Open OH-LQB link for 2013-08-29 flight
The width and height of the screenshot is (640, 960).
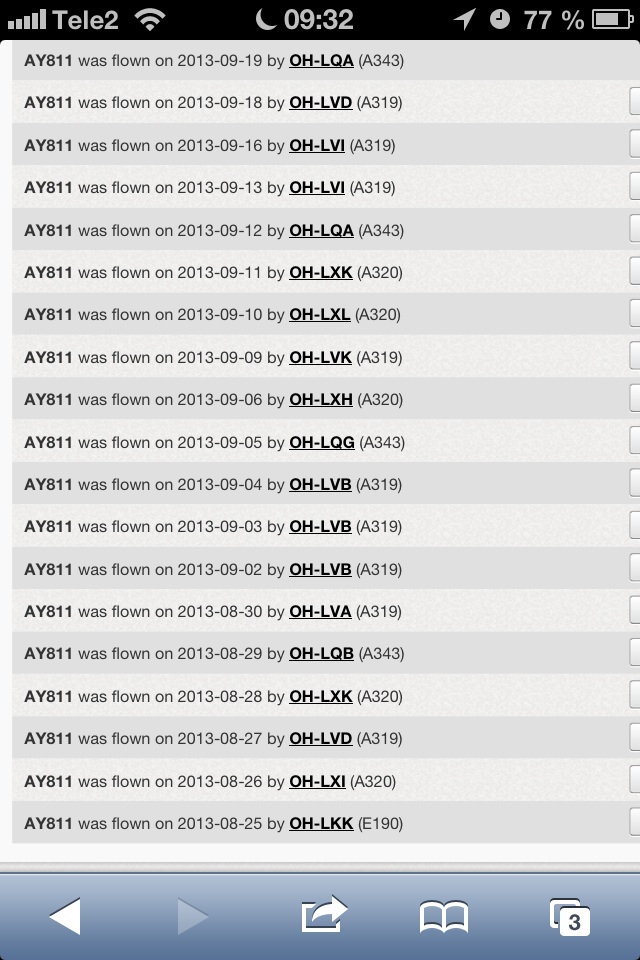[321, 653]
